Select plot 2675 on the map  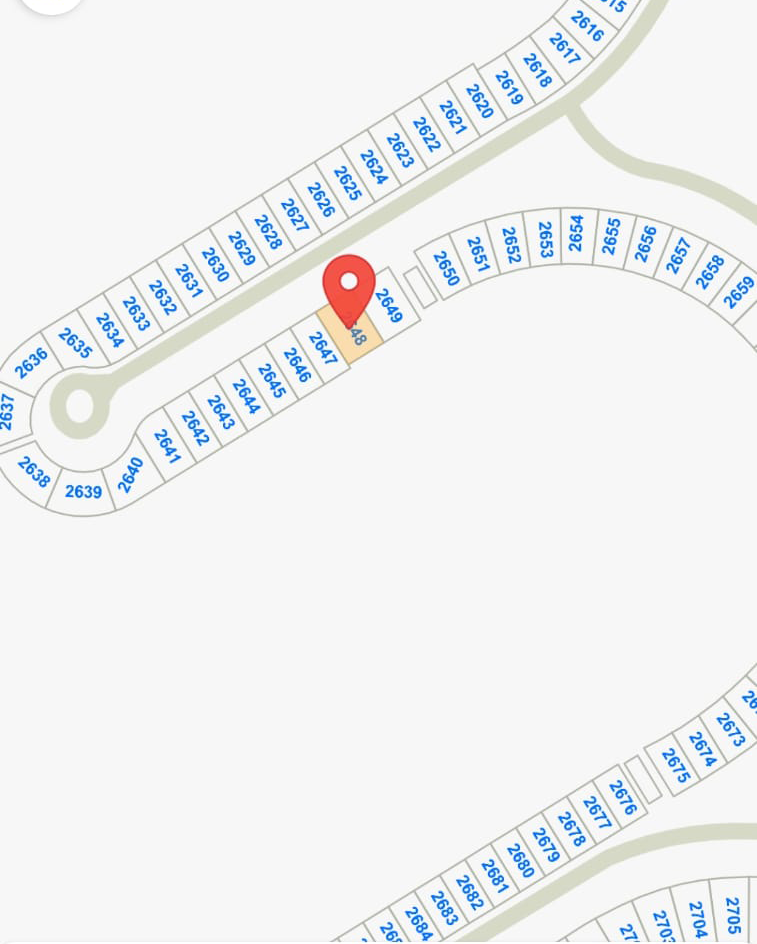point(675,765)
